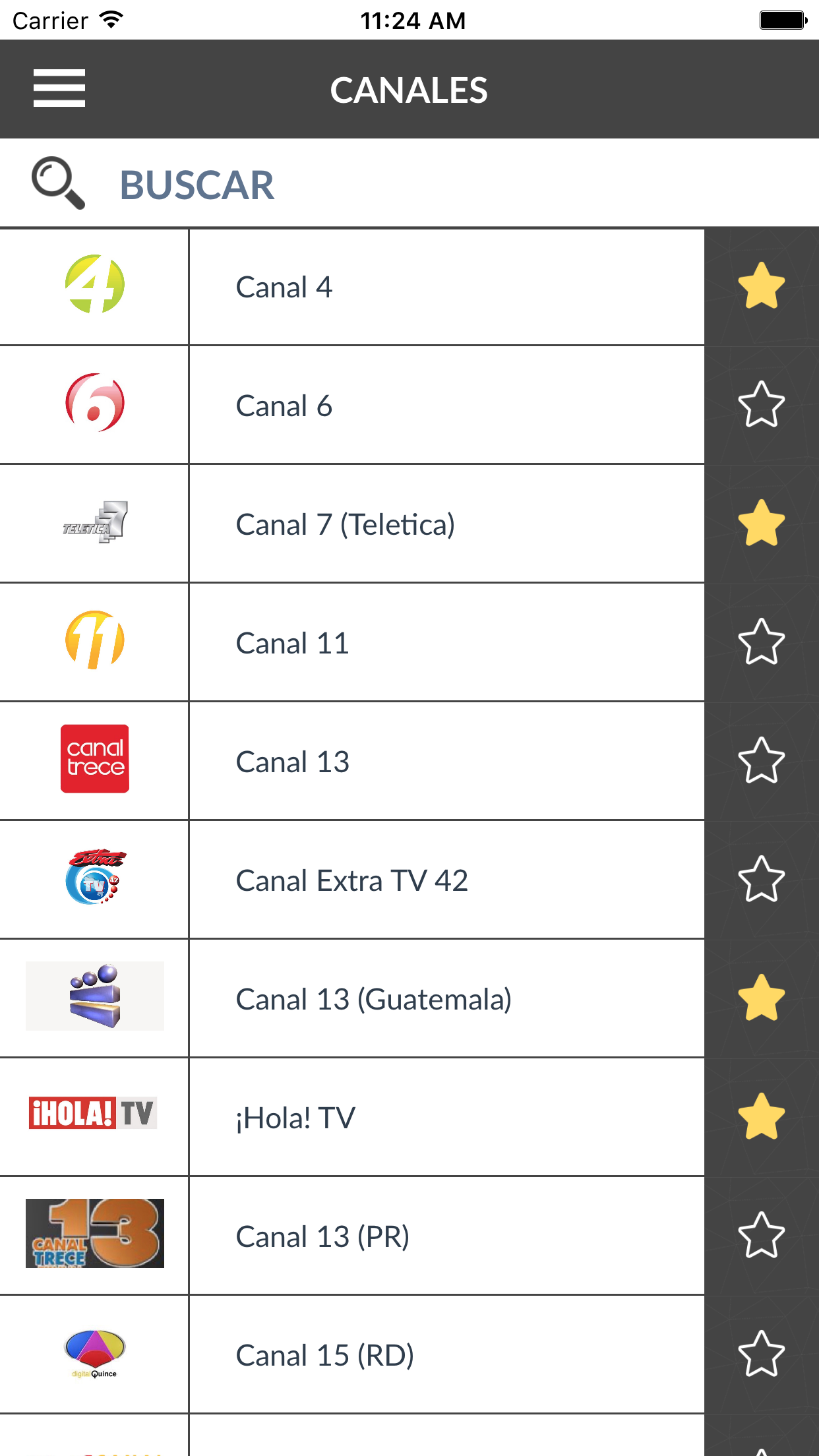Click the Canal 15 digitalQuince logo
819x1456 pixels.
click(94, 1353)
